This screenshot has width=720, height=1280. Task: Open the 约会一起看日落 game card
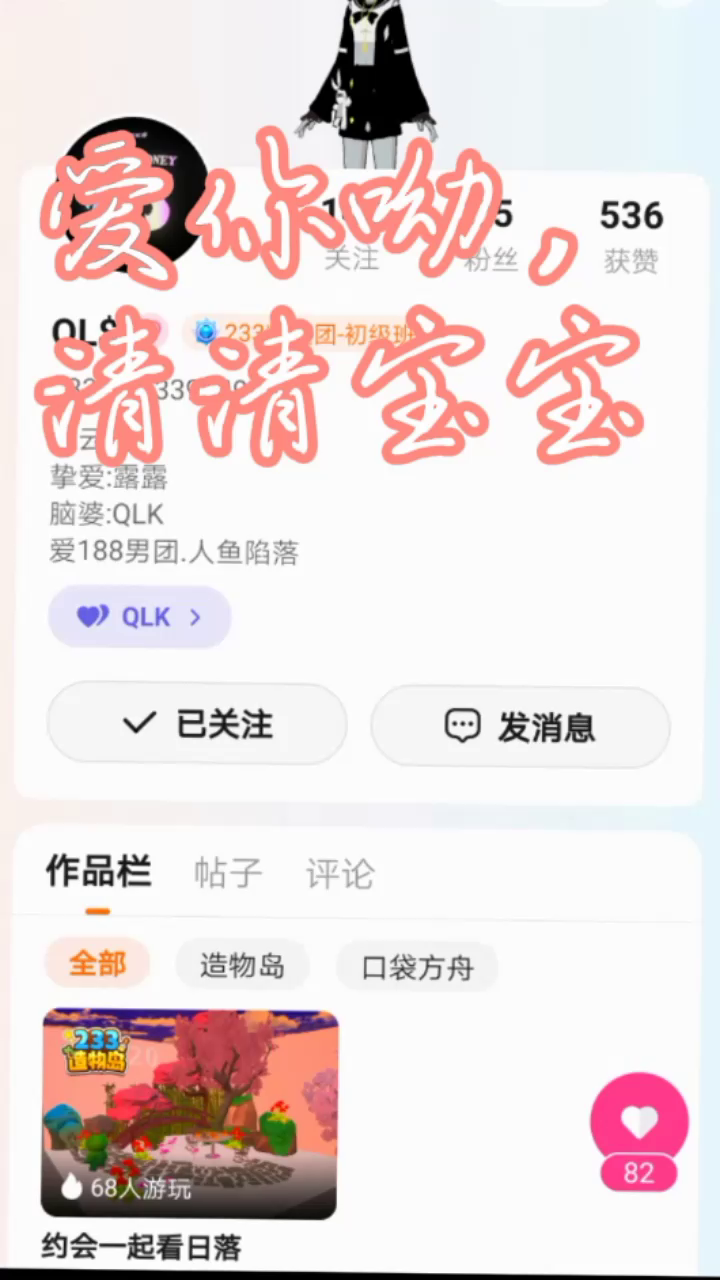[189, 1113]
